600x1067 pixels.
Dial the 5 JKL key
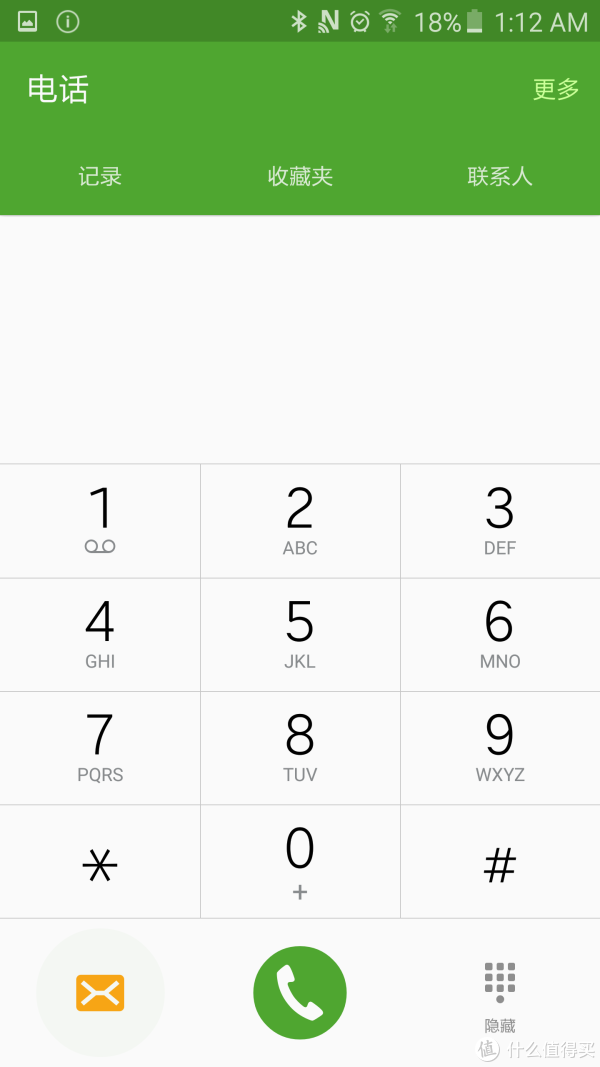[x=300, y=635]
